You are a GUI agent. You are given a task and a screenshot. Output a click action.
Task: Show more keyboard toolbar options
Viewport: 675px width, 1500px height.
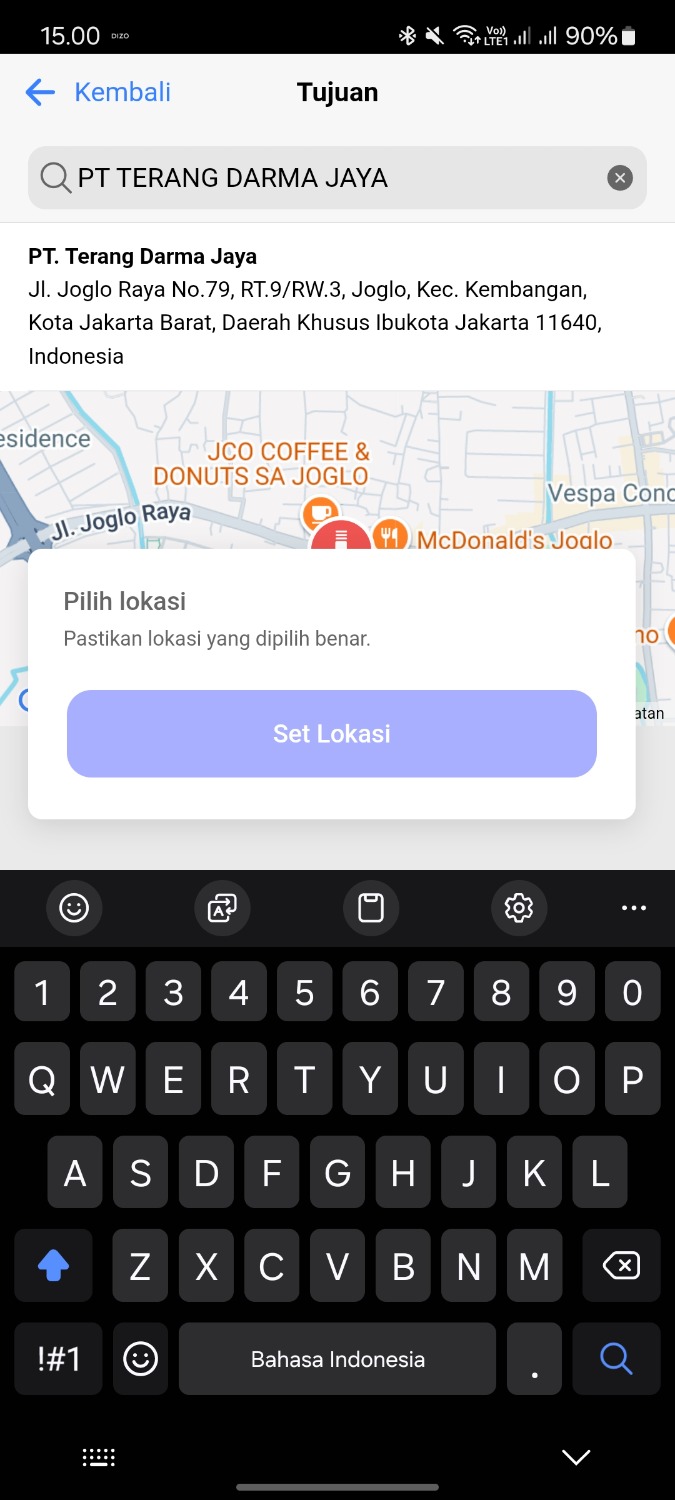634,908
